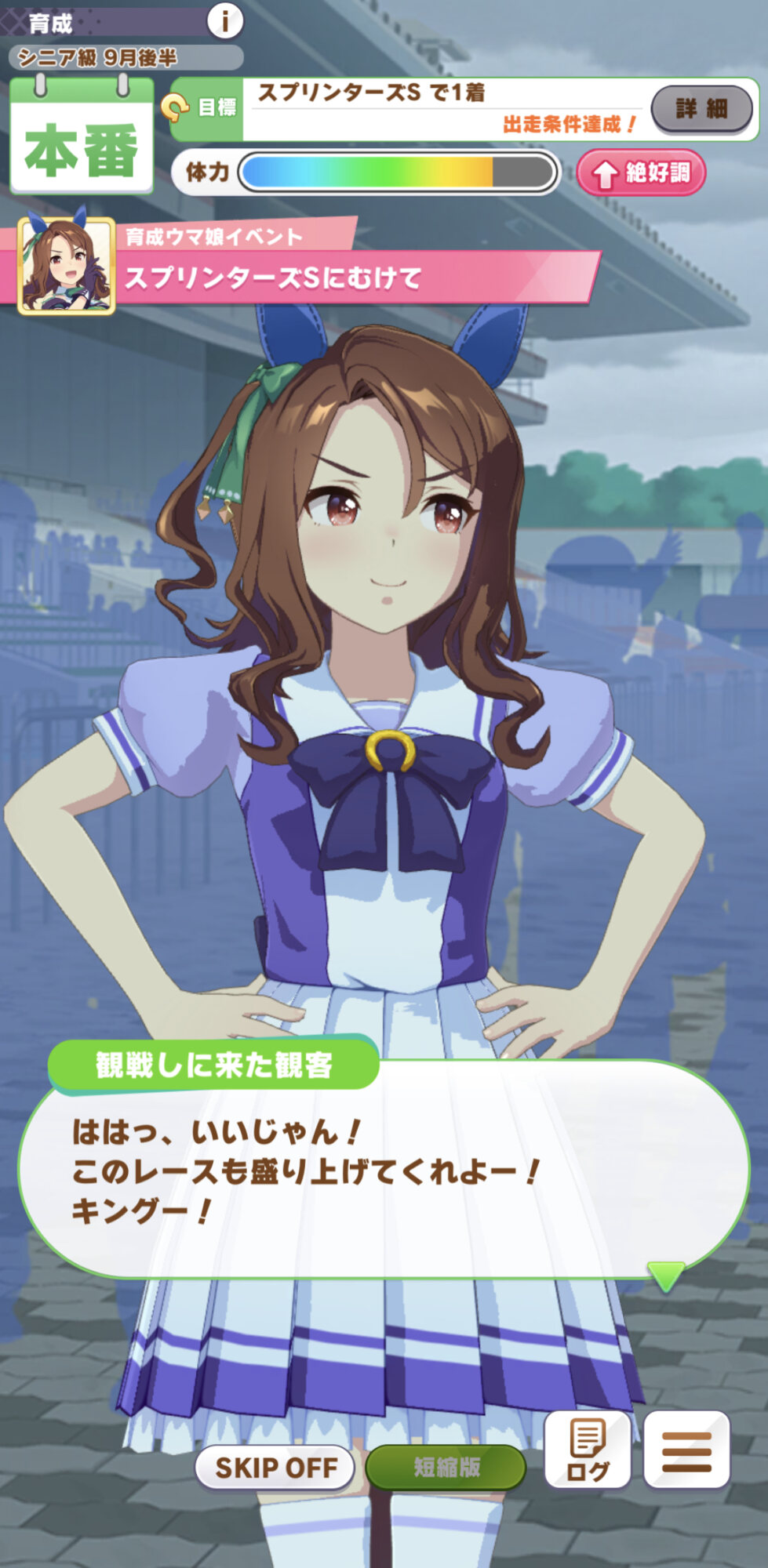Open the hamburger menu
The image size is (768, 1568).
tap(686, 1450)
